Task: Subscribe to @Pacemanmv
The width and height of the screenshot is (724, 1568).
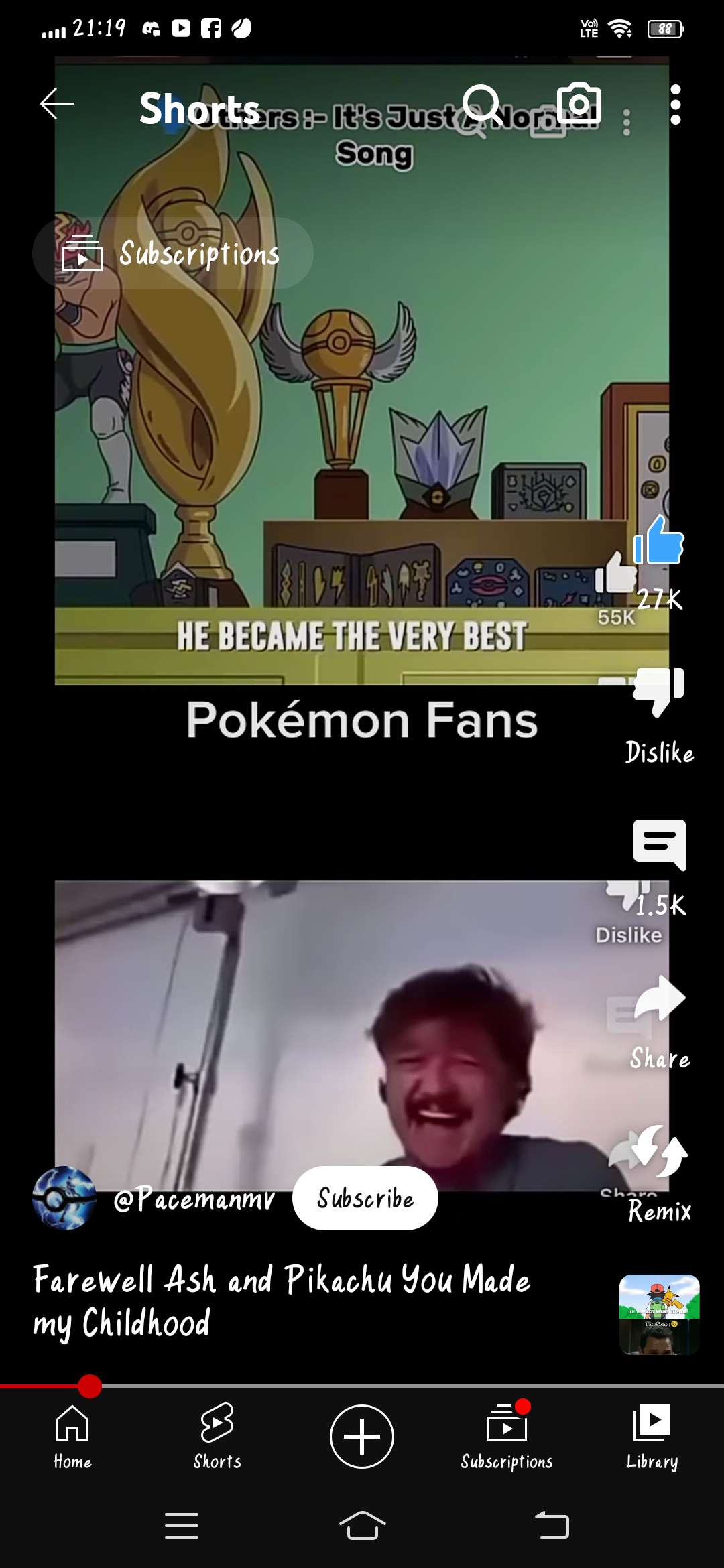Action: tap(365, 1199)
